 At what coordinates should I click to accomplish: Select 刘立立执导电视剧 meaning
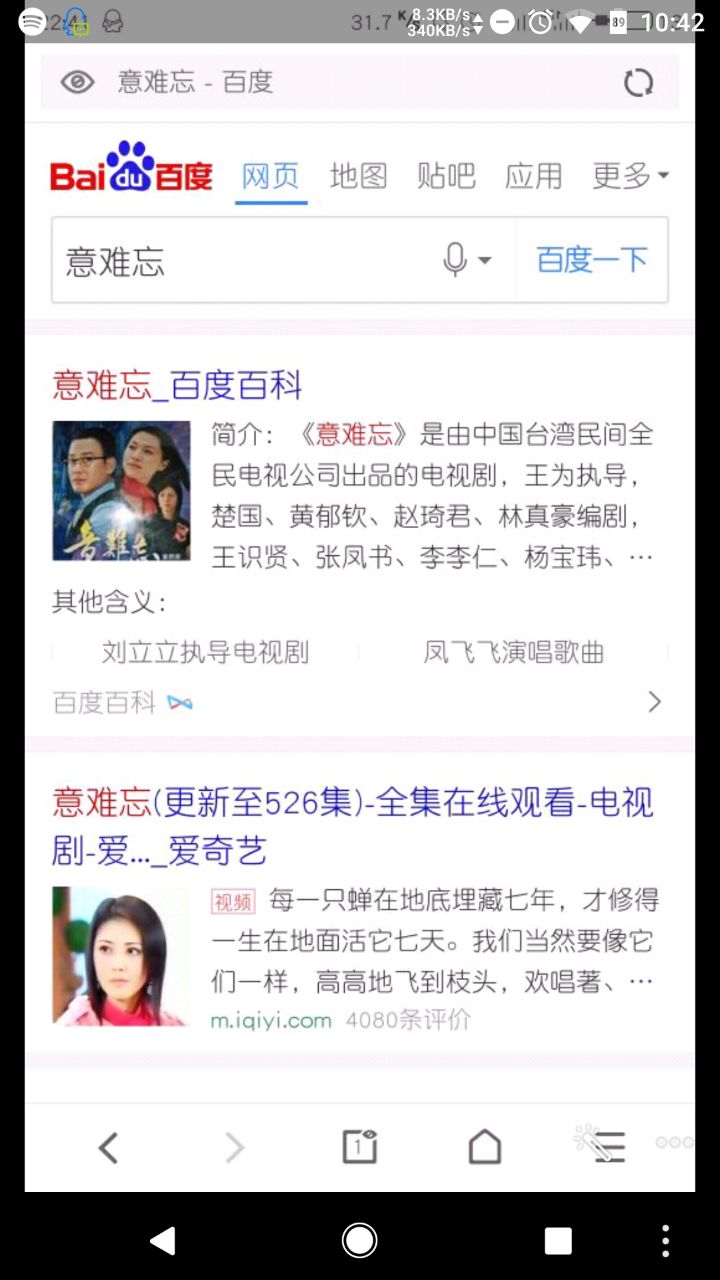[x=205, y=653]
